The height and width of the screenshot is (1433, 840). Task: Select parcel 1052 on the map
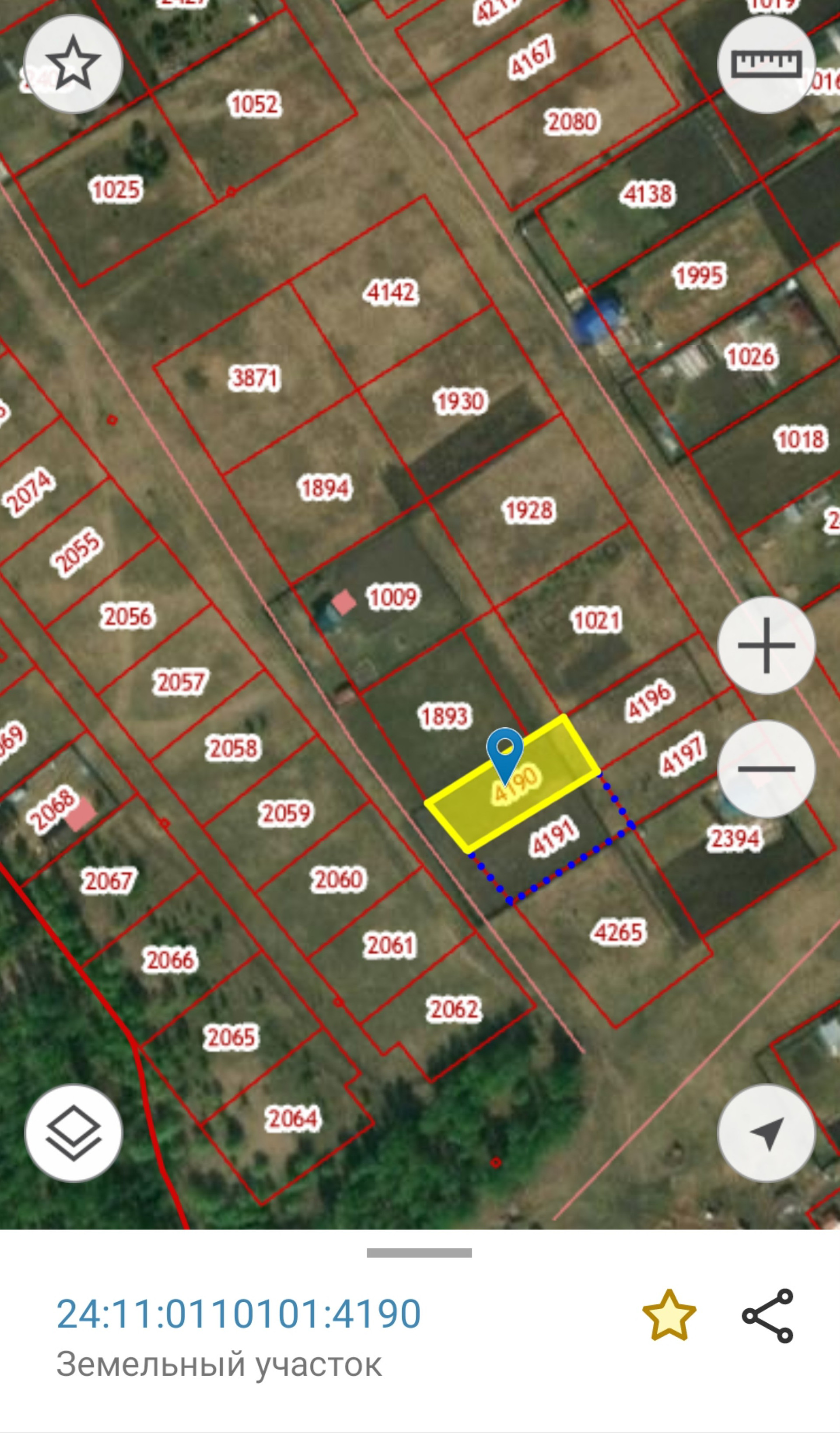pos(254,105)
